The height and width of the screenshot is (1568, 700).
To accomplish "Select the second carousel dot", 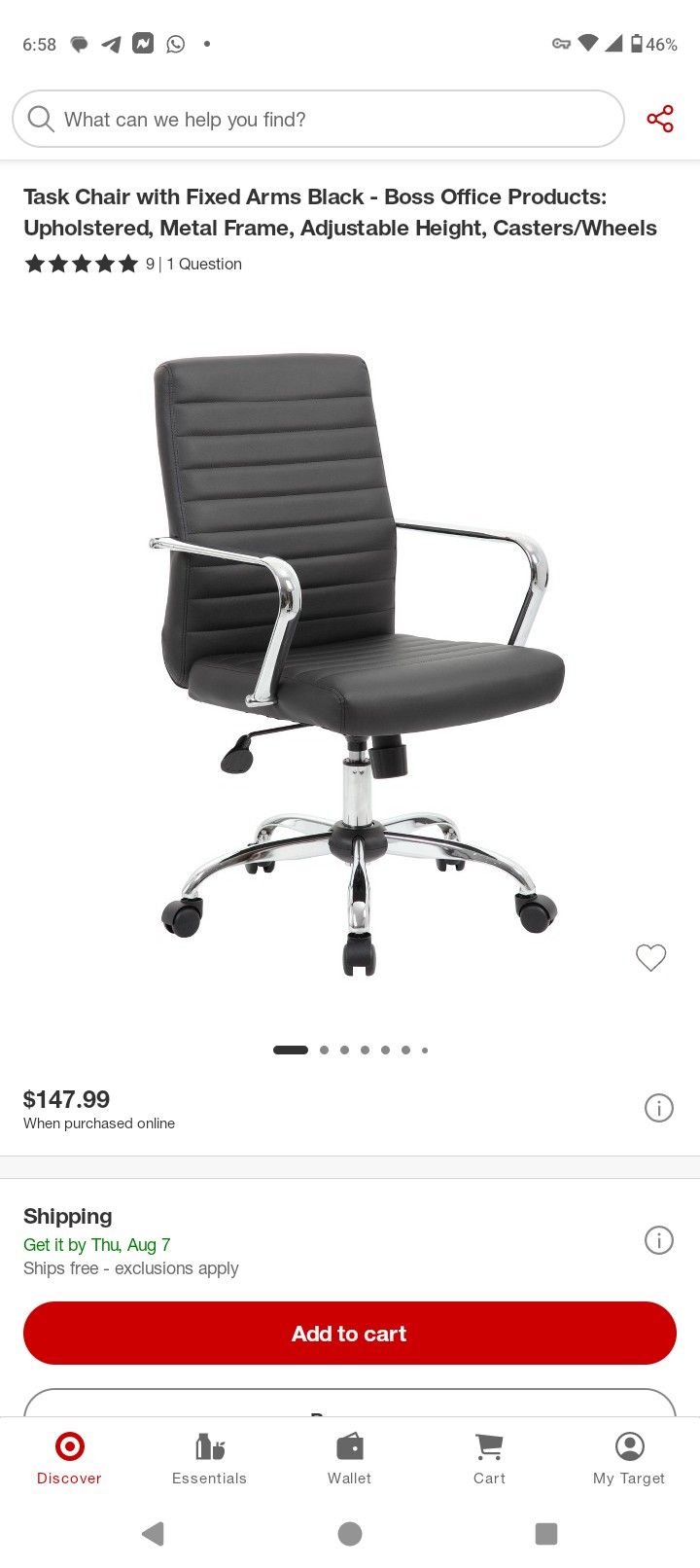I will tap(324, 1050).
